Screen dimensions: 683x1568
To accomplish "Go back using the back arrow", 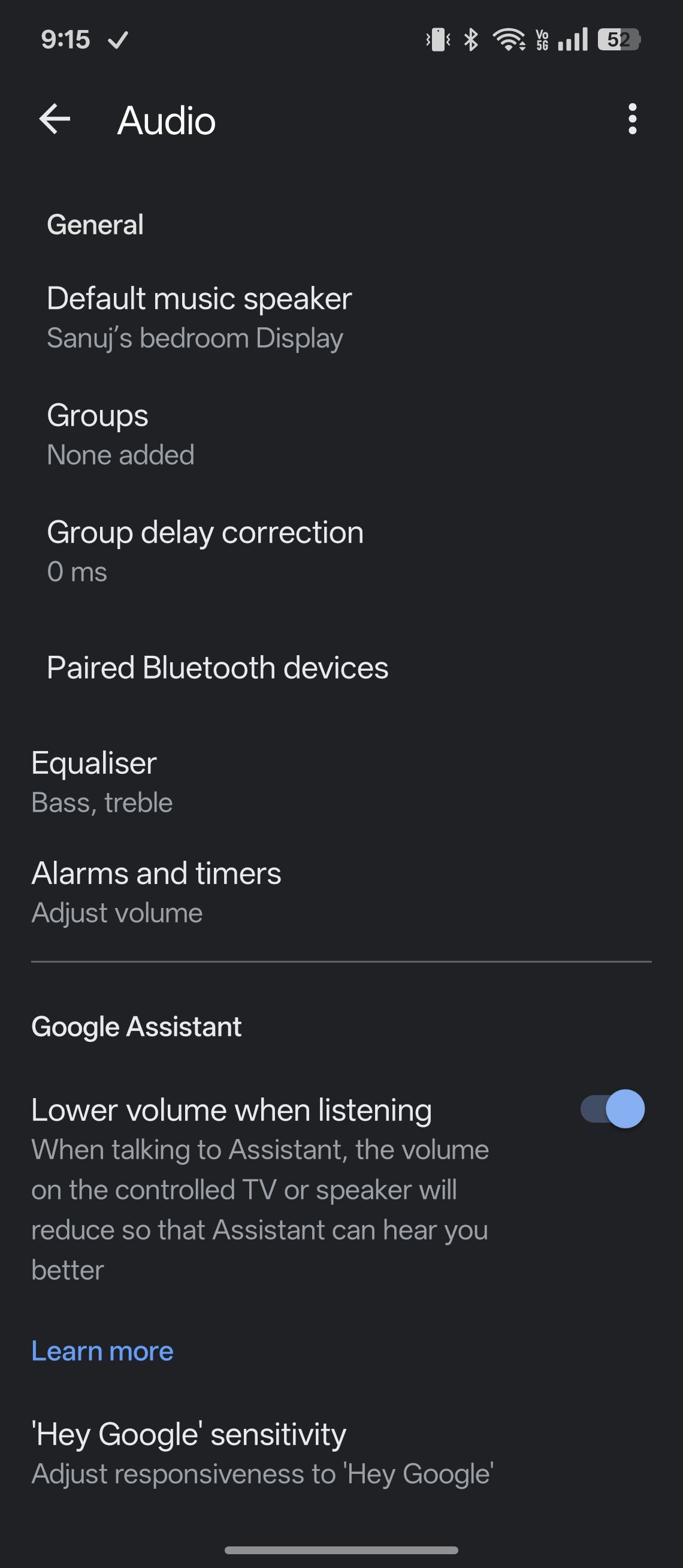I will click(x=54, y=120).
